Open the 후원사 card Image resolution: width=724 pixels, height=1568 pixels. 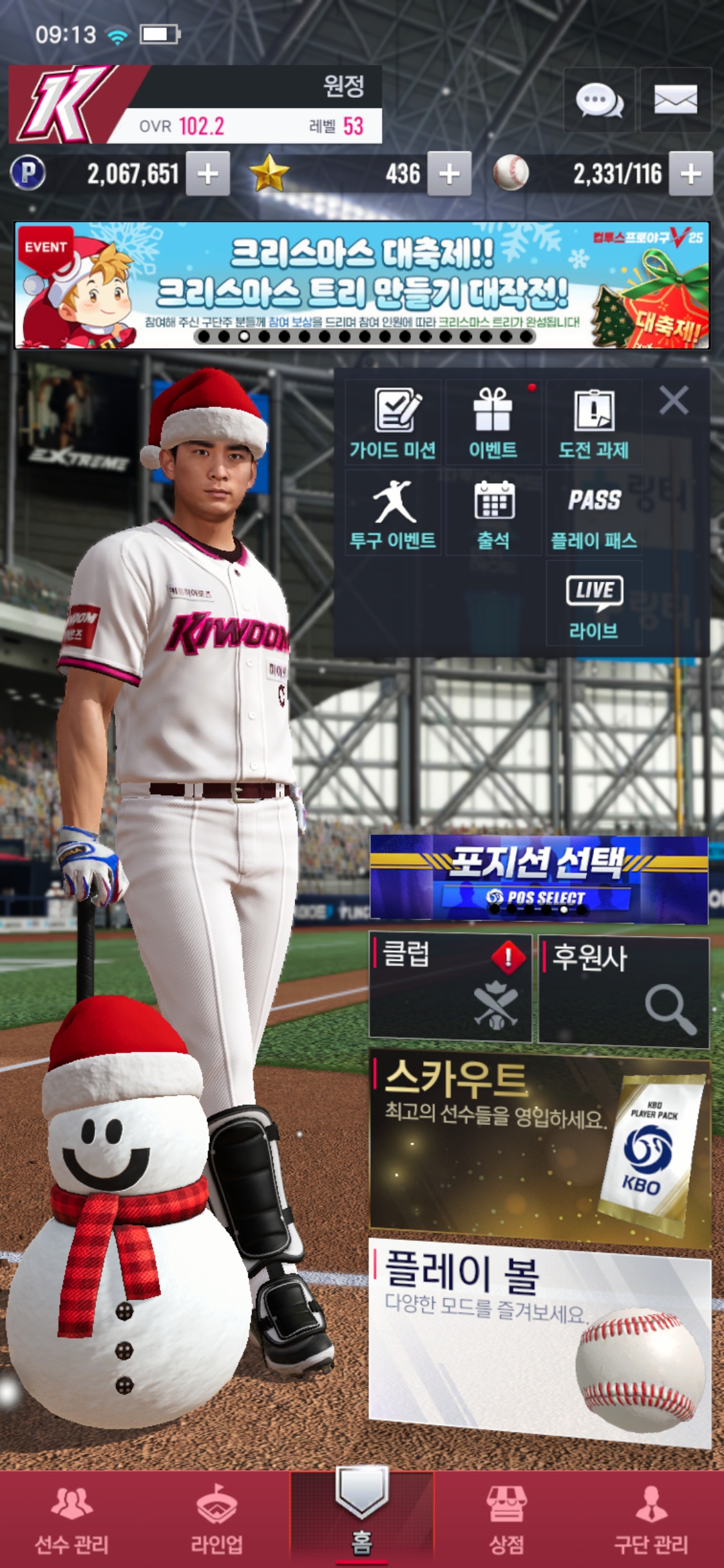(623, 990)
